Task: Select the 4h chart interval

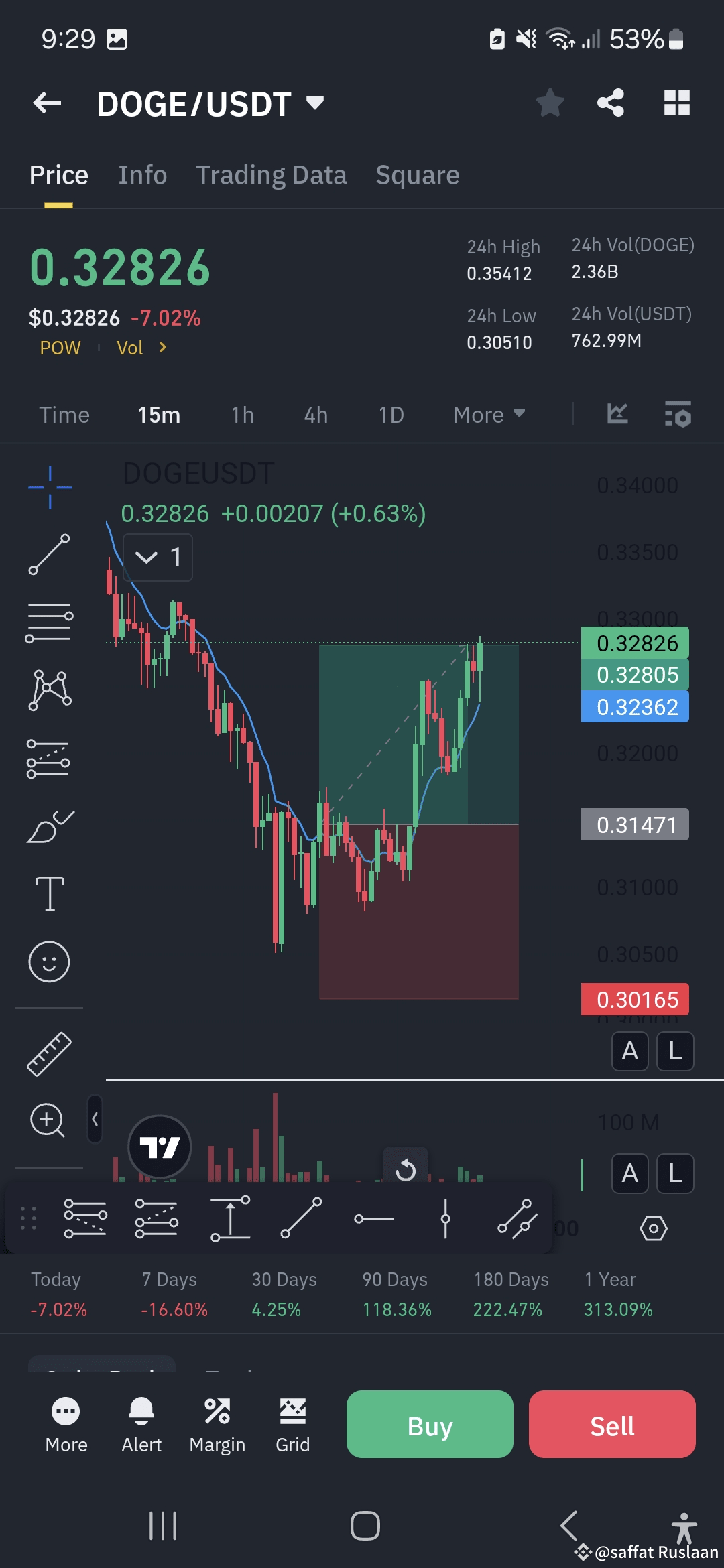Action: [x=316, y=415]
